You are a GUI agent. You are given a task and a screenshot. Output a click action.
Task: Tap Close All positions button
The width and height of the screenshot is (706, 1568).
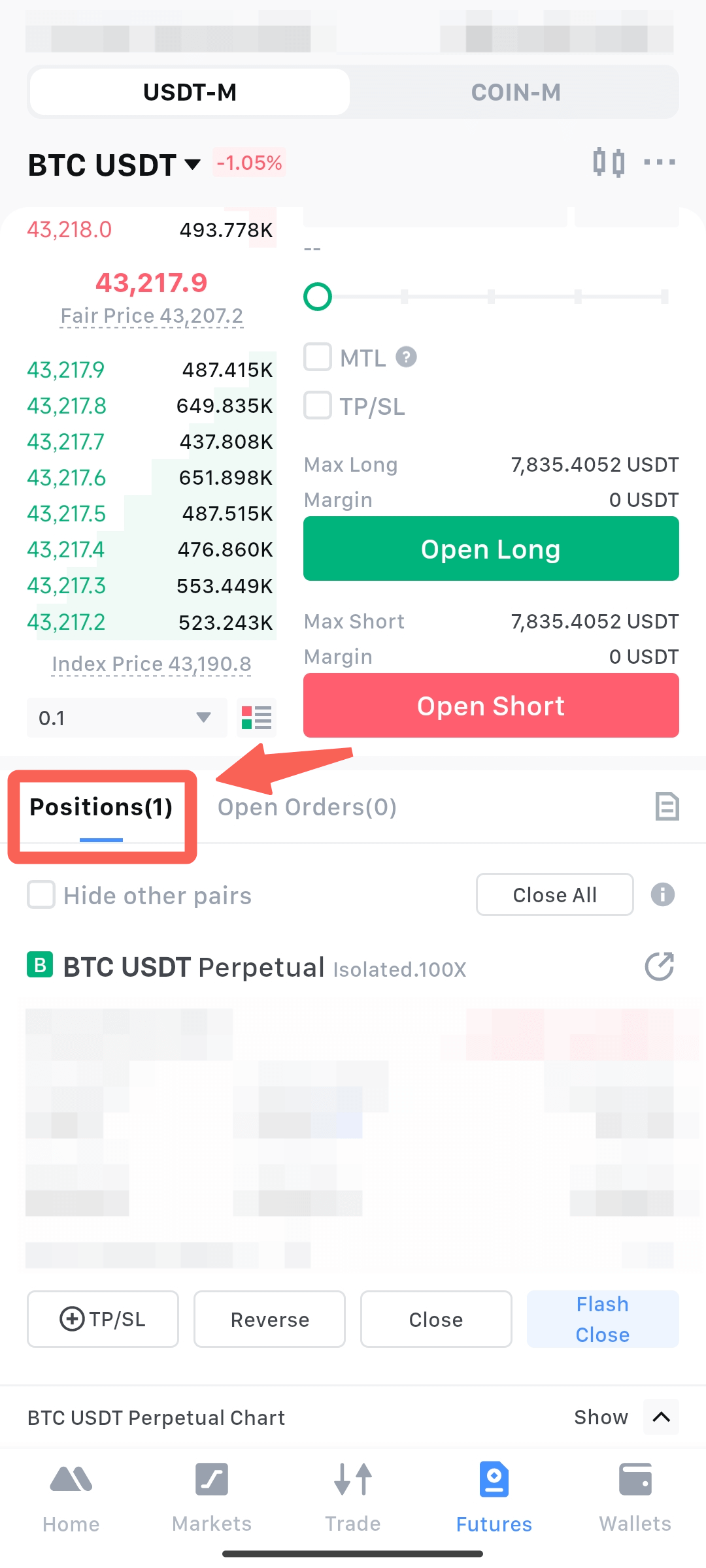click(x=554, y=894)
